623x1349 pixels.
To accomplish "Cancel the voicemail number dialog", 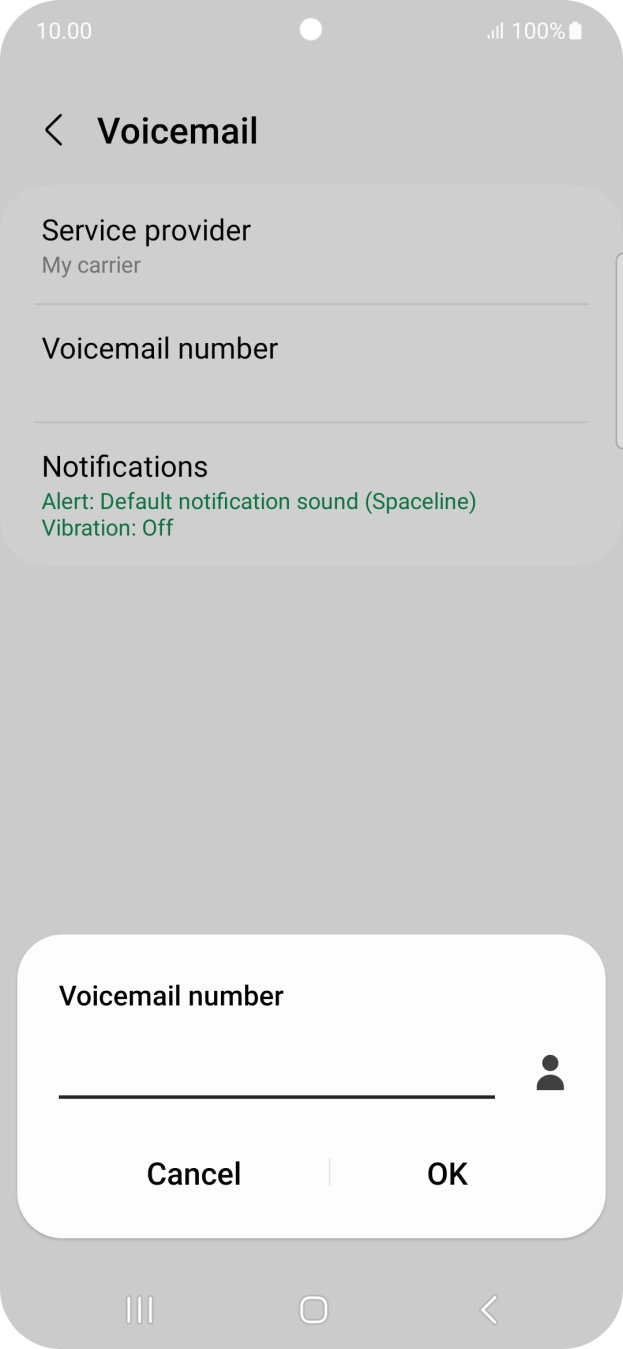I will [x=194, y=1173].
